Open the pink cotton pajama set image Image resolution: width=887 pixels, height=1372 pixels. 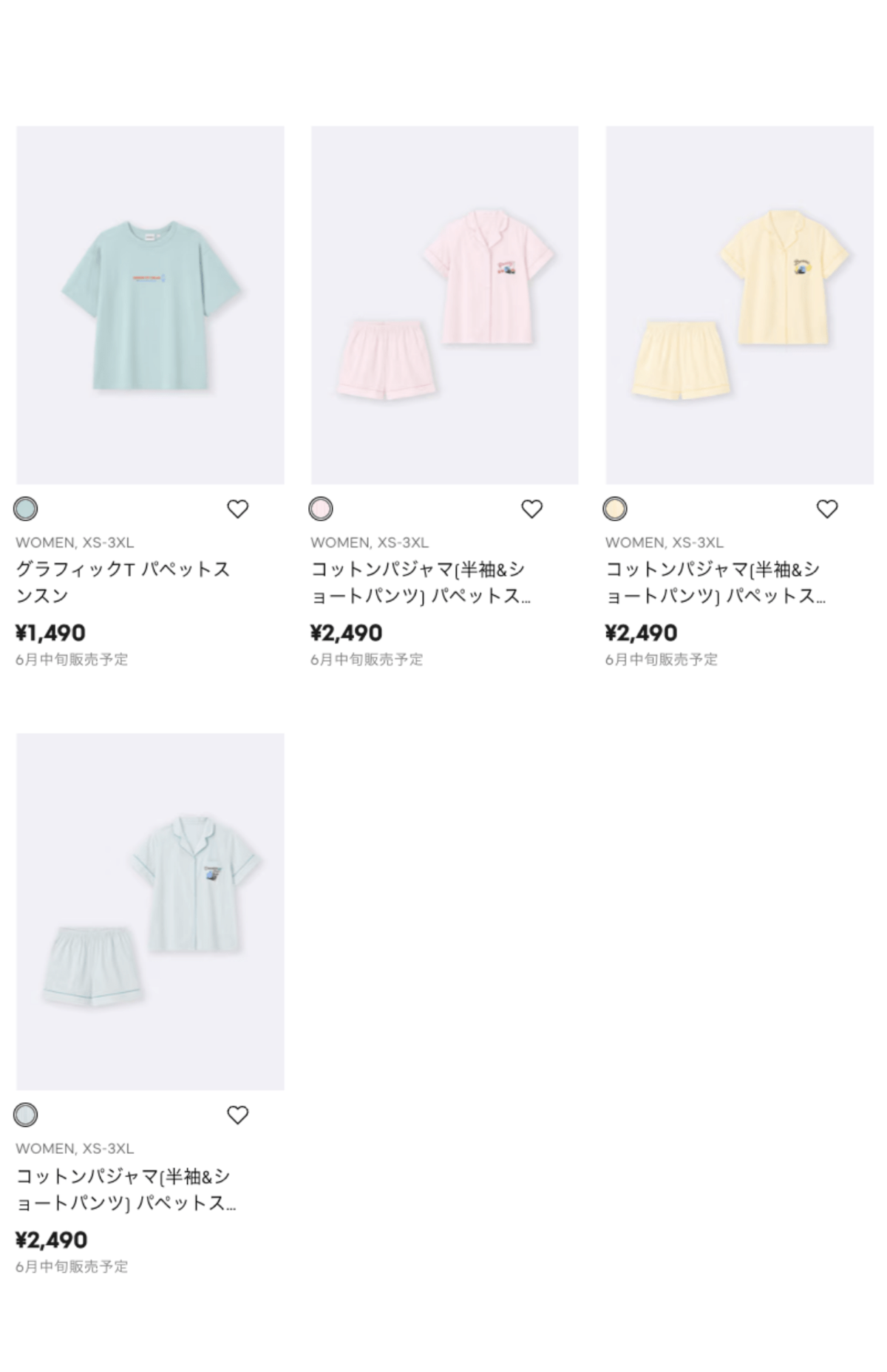tap(444, 305)
